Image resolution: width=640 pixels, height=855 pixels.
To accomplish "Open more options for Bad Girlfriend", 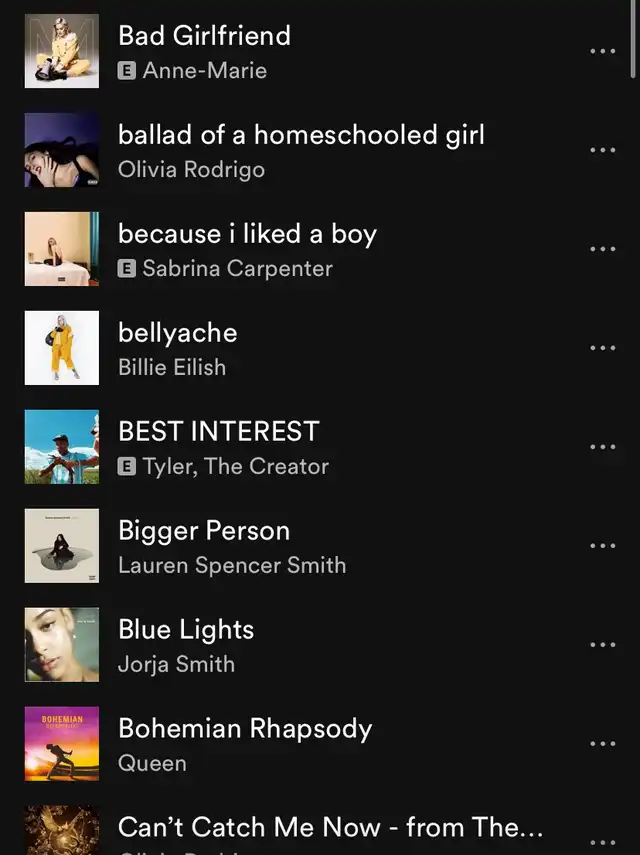I will (602, 51).
